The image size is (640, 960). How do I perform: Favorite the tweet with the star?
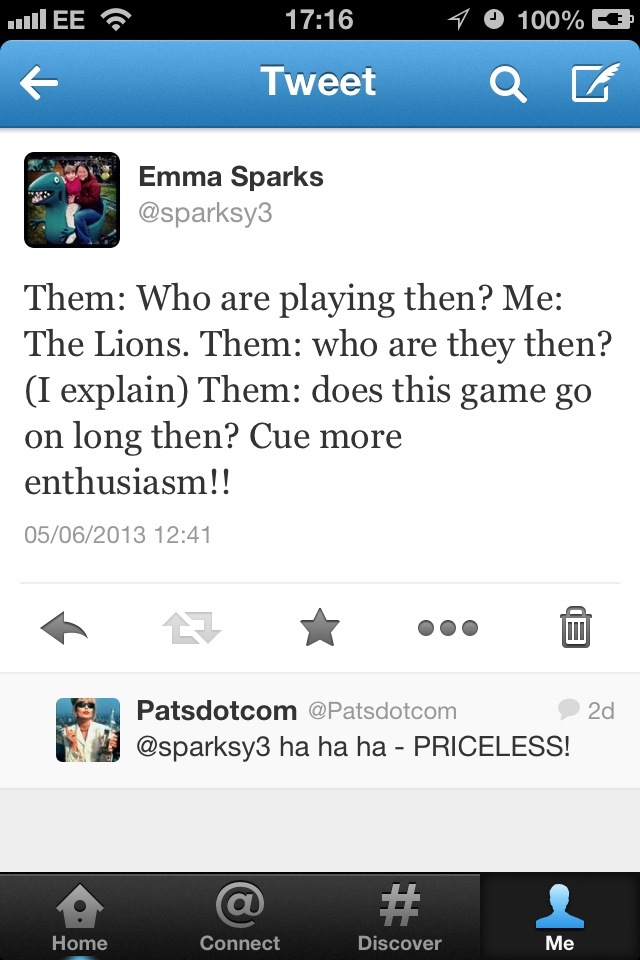[x=320, y=628]
